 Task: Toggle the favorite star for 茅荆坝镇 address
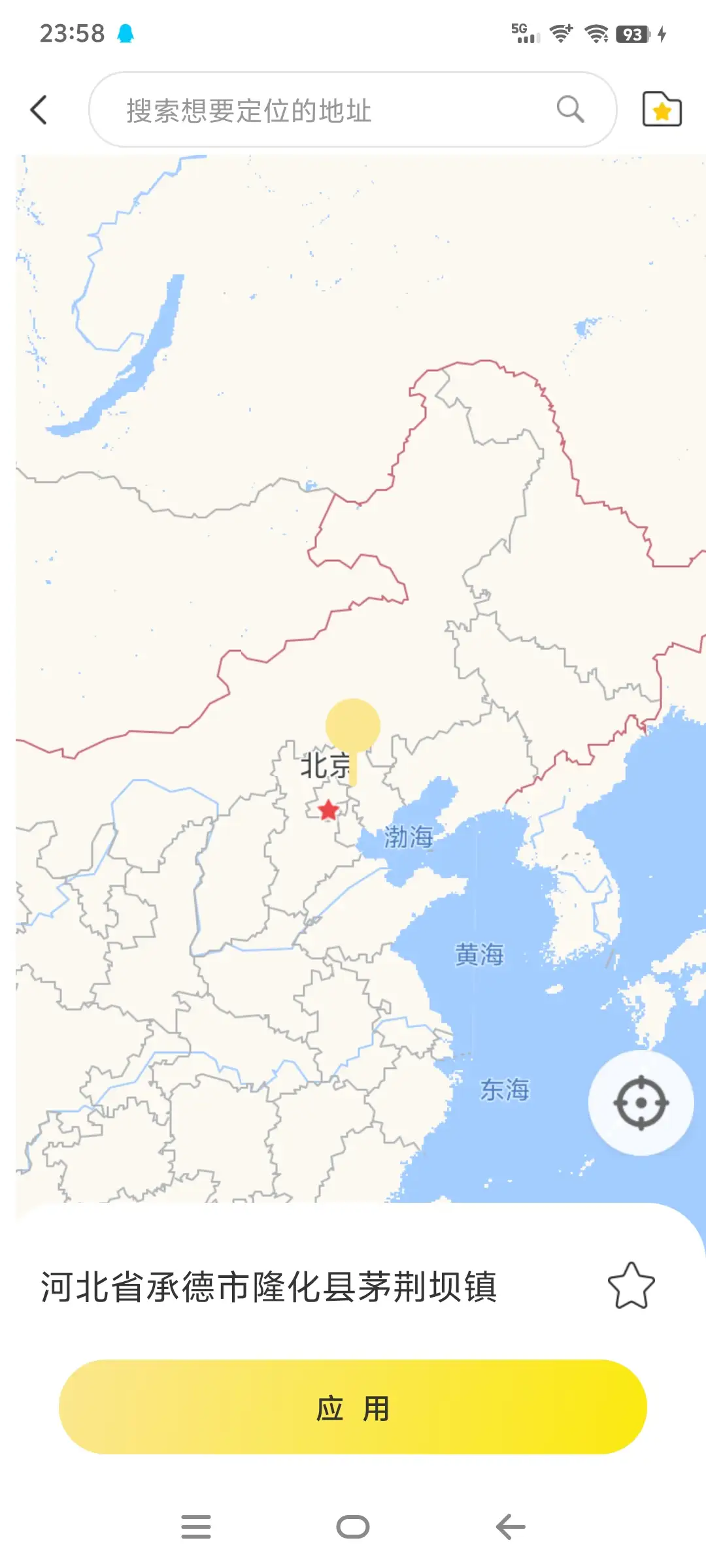[x=633, y=1284]
